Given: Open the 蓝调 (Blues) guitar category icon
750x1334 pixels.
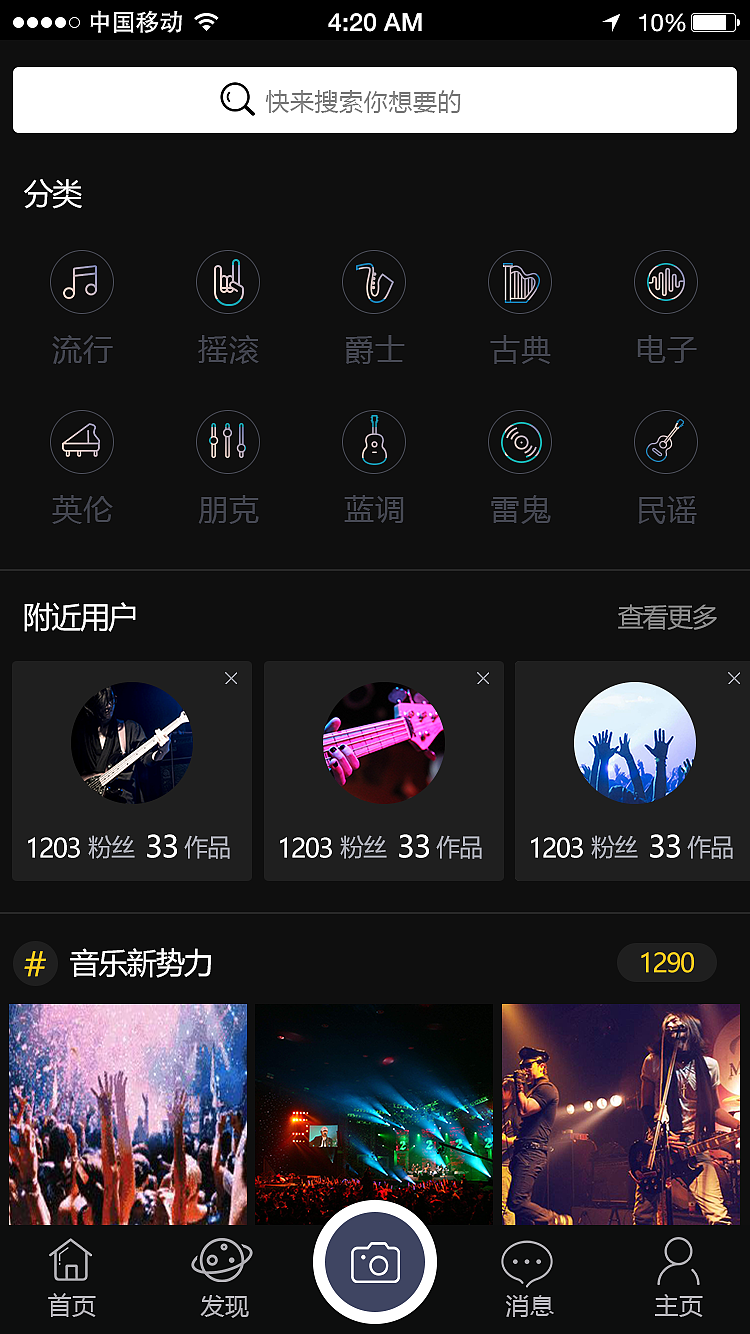Looking at the screenshot, I should [374, 442].
